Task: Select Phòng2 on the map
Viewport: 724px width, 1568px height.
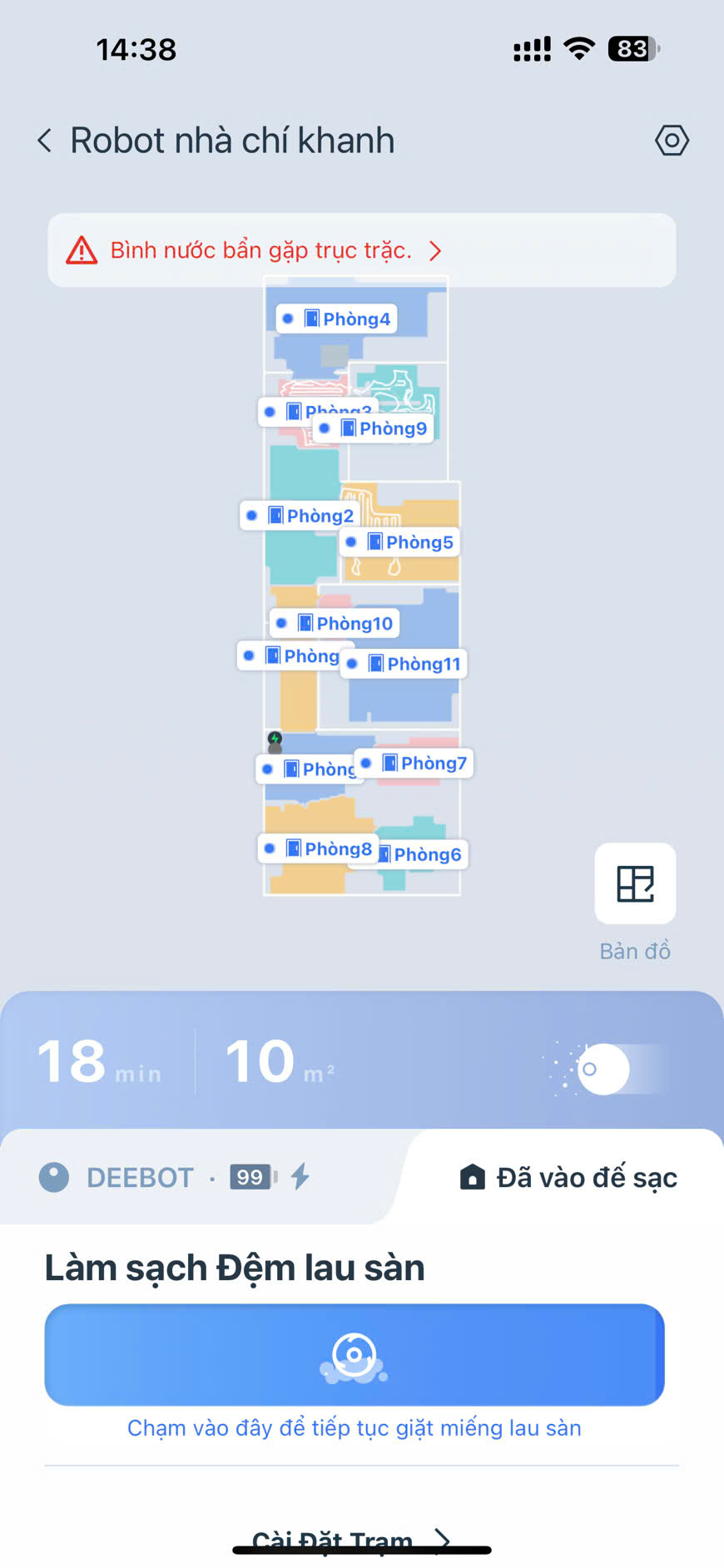Action: click(309, 516)
